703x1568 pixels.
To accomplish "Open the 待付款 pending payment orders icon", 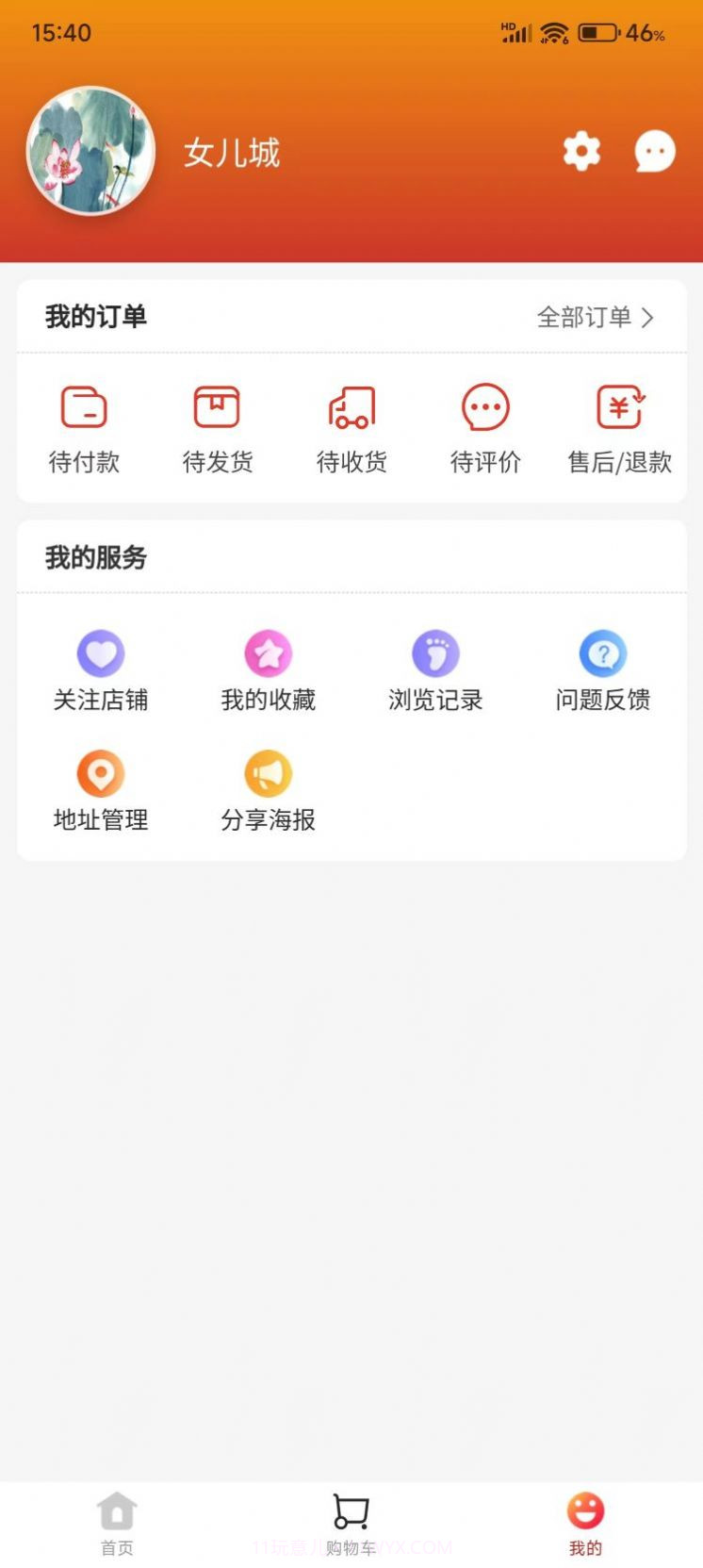I will click(x=85, y=424).
